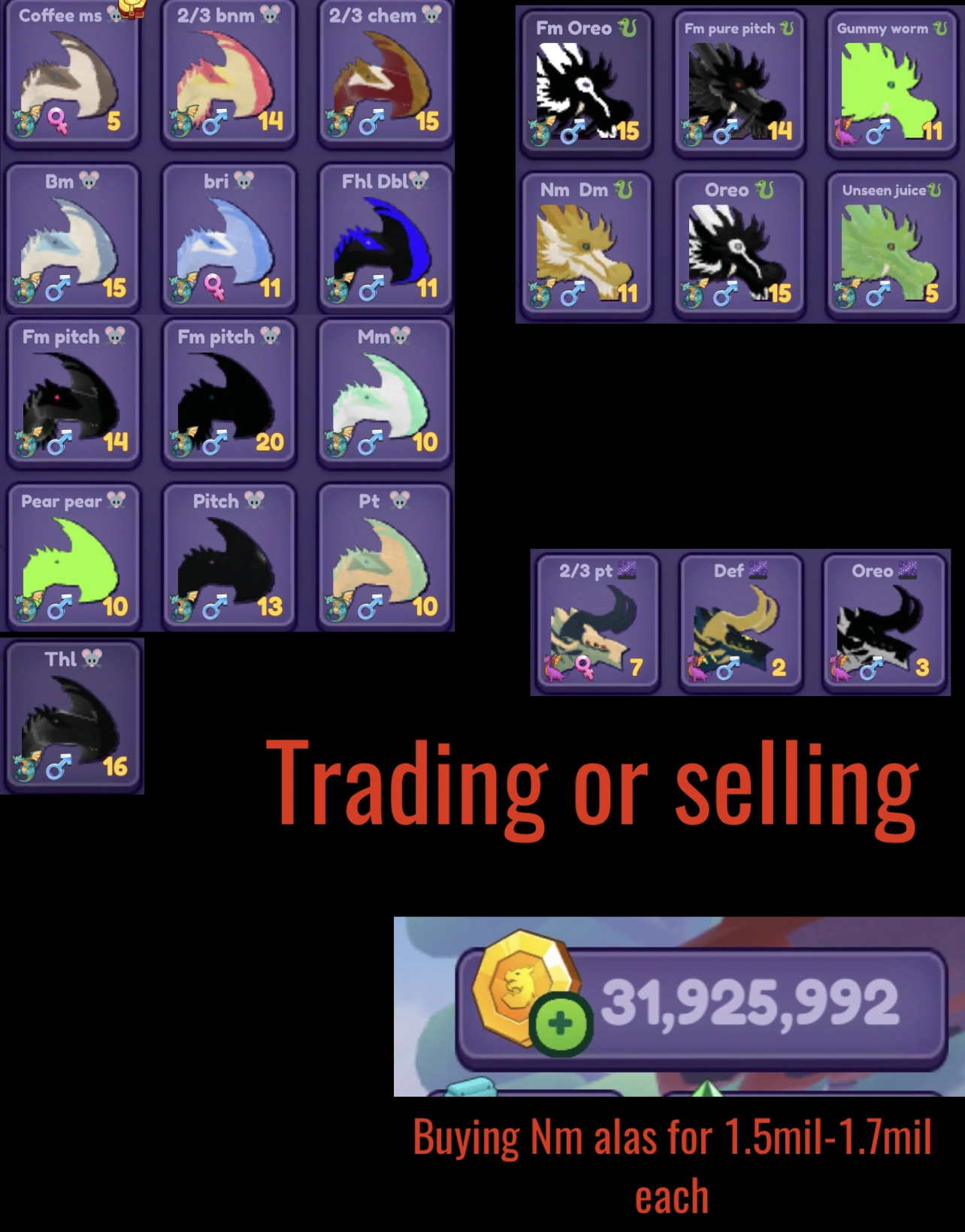Screen dimensions: 965x1232
Task: Click the teal dragon icon on the Bm card
Action: (x=26, y=287)
